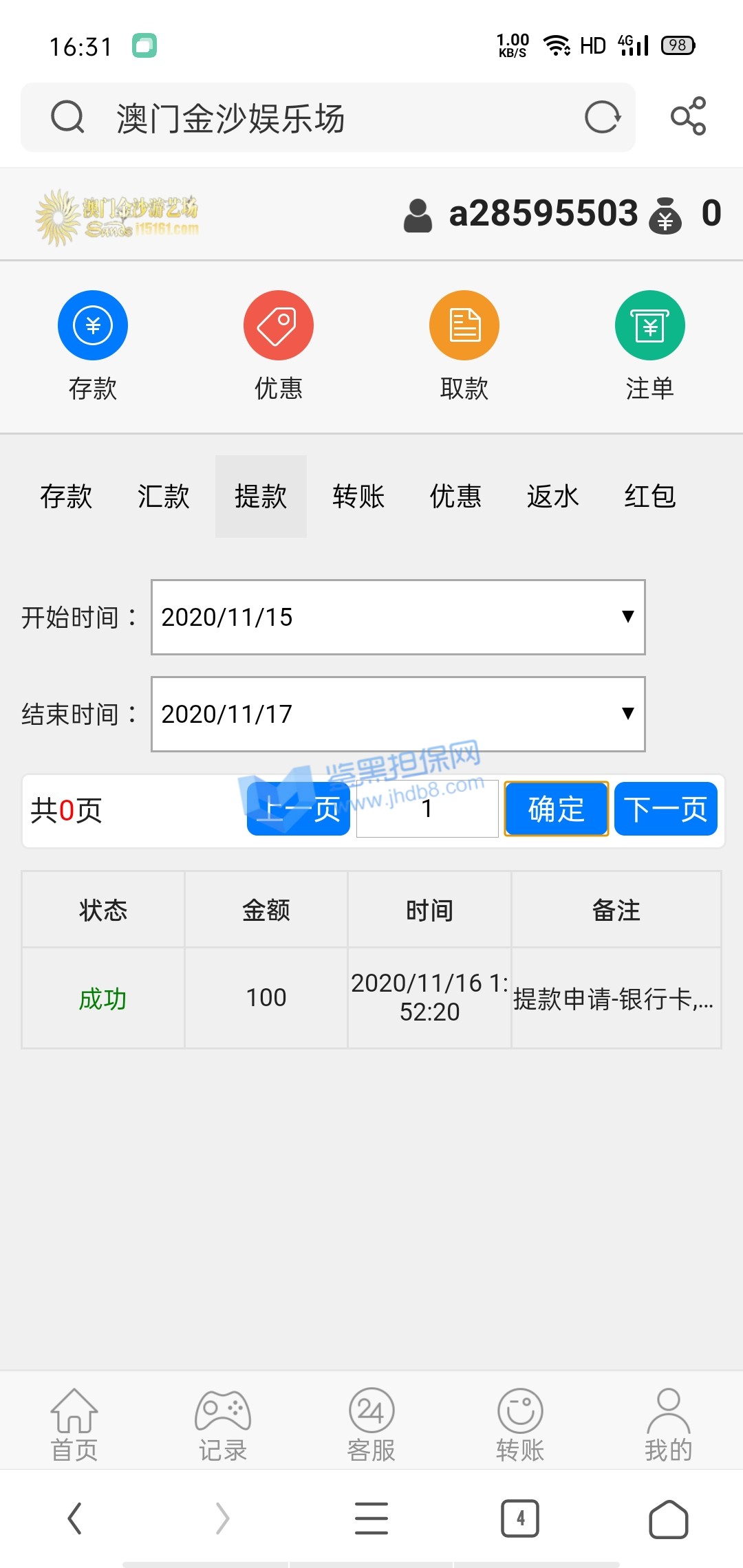Open the 注单 bet records shortcut
Image resolution: width=743 pixels, height=1568 pixels.
[x=649, y=325]
